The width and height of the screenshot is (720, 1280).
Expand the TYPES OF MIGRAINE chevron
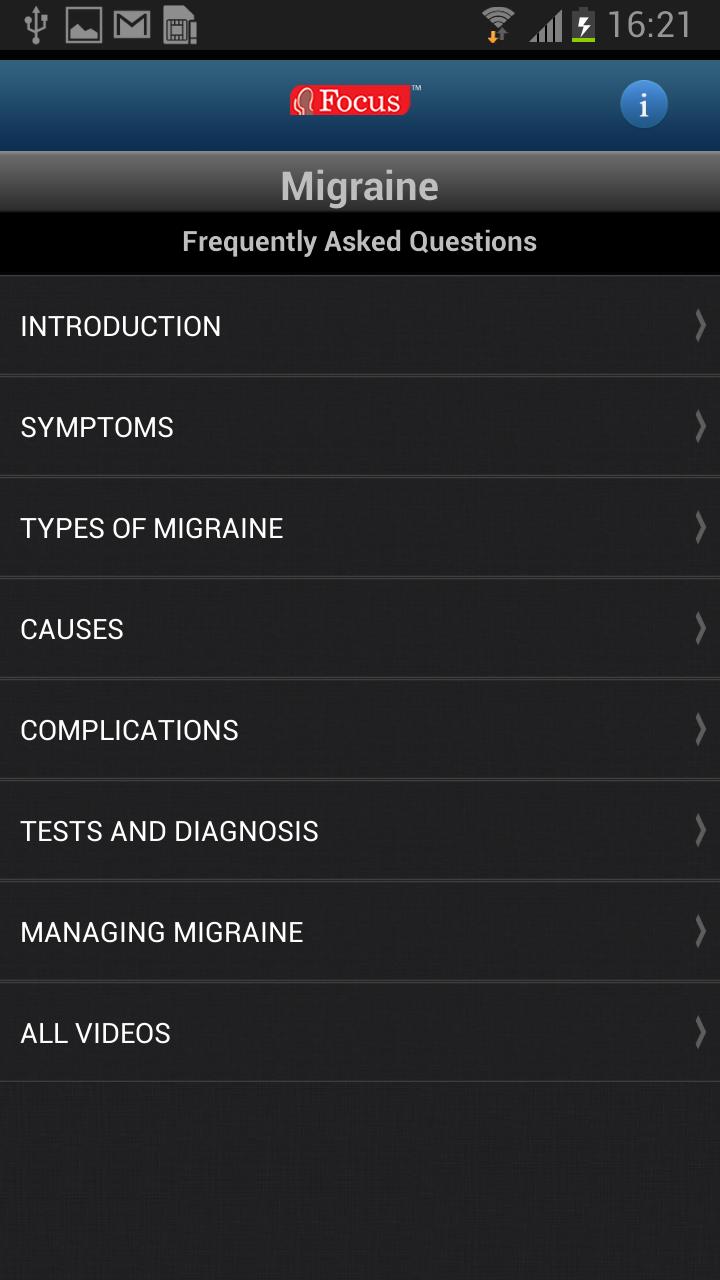pyautogui.click(x=700, y=527)
